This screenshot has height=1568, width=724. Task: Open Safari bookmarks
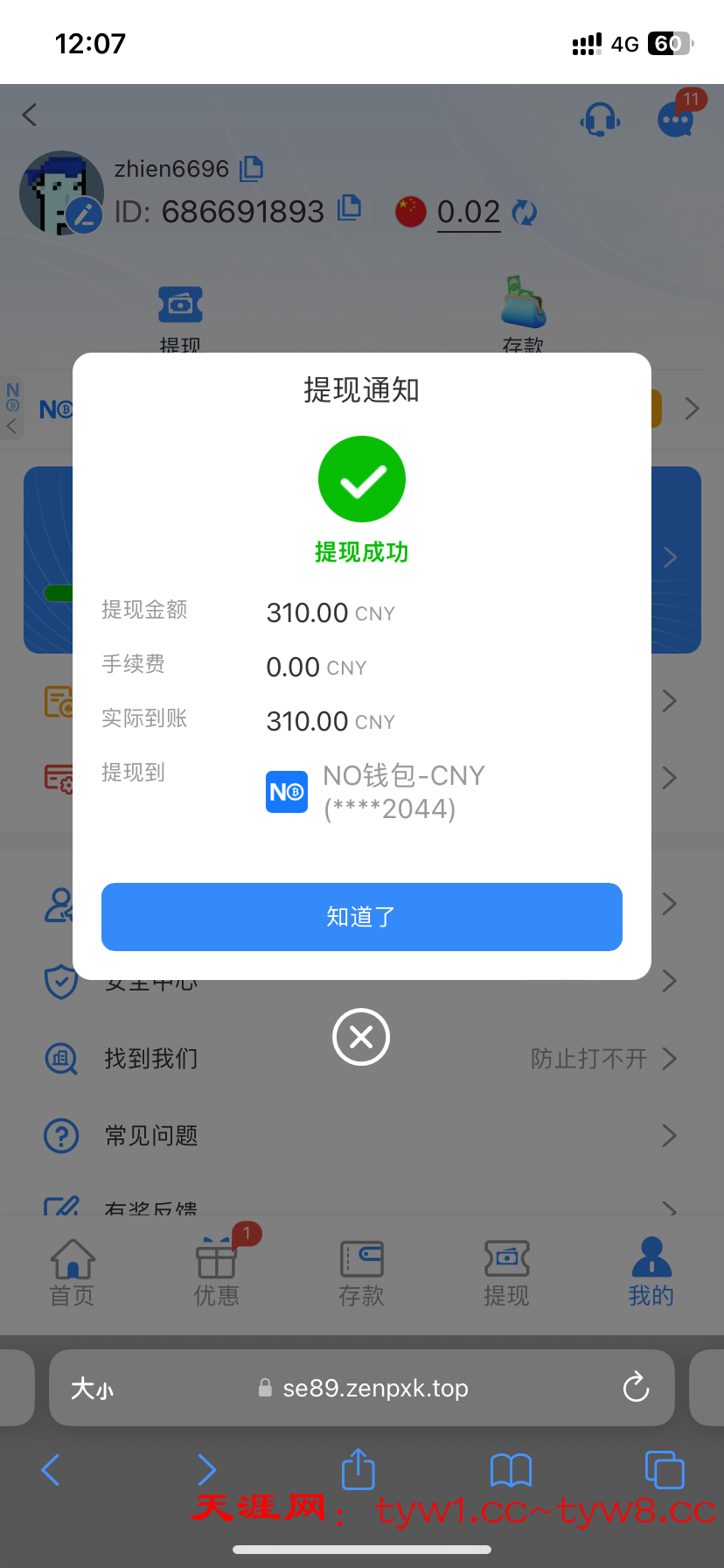511,1470
